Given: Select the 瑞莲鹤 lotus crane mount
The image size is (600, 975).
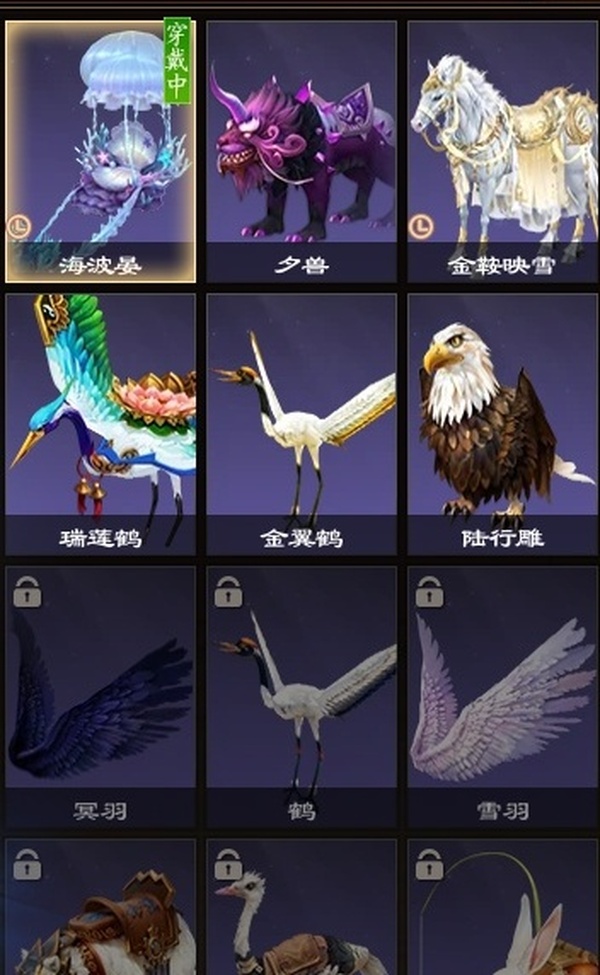Looking at the screenshot, I should point(100,423).
